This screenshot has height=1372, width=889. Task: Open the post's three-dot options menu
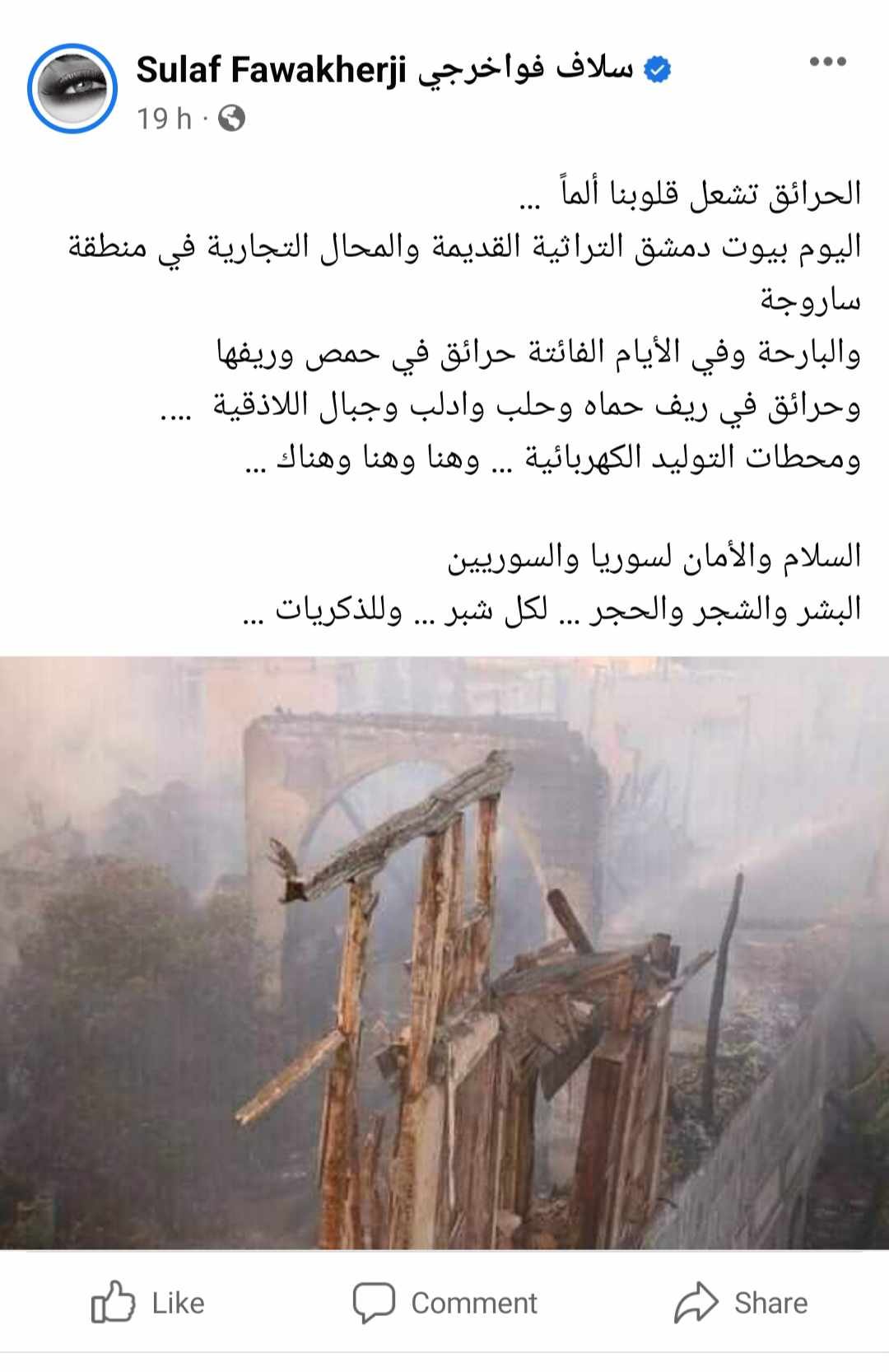[827, 62]
